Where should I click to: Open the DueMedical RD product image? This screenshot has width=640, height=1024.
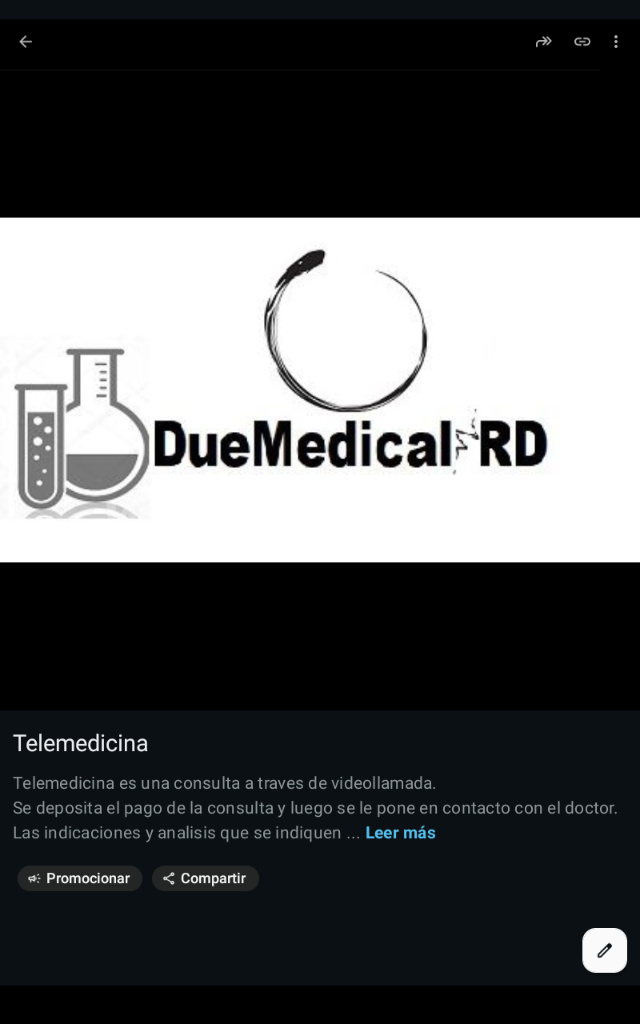click(320, 390)
